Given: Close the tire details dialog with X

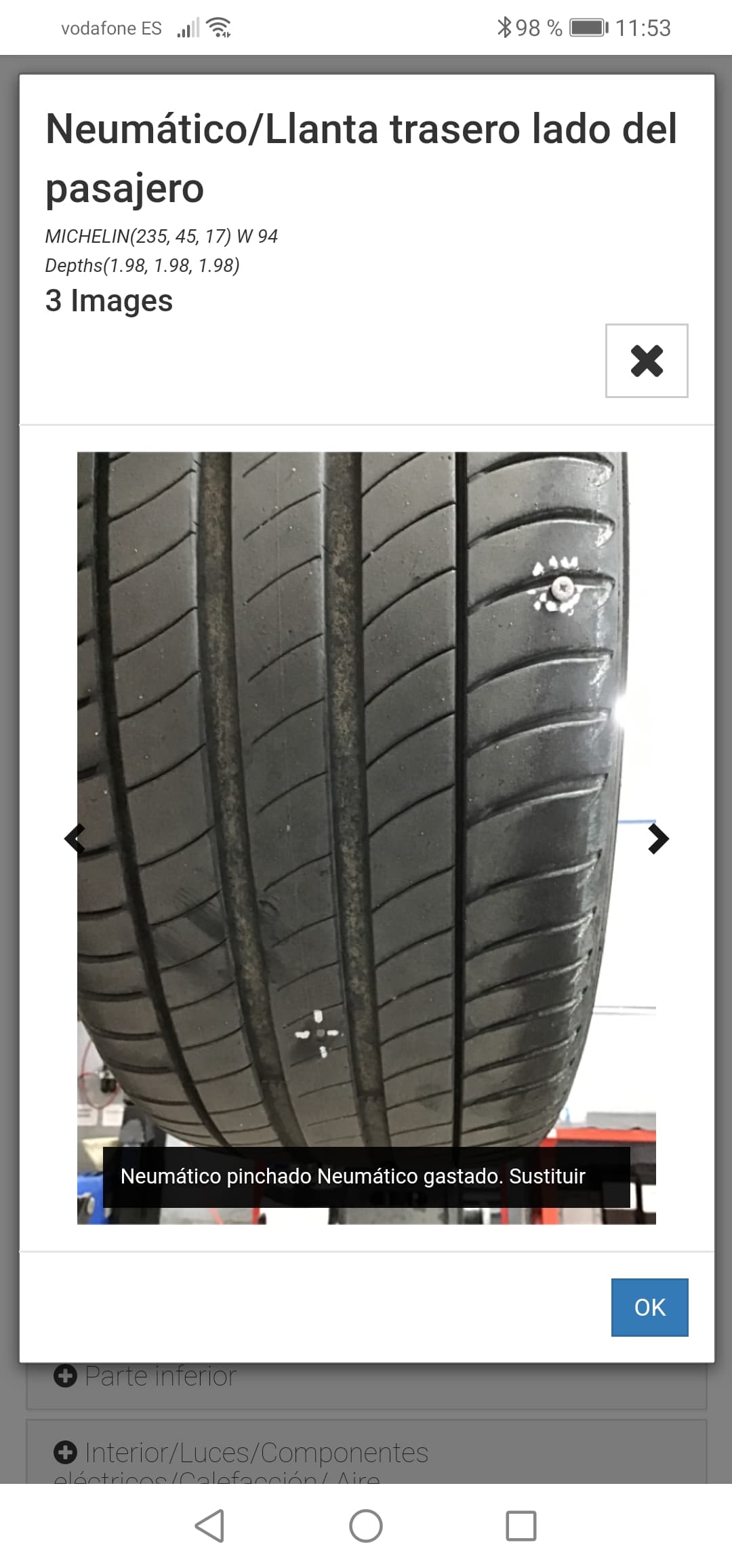Looking at the screenshot, I should 647,361.
